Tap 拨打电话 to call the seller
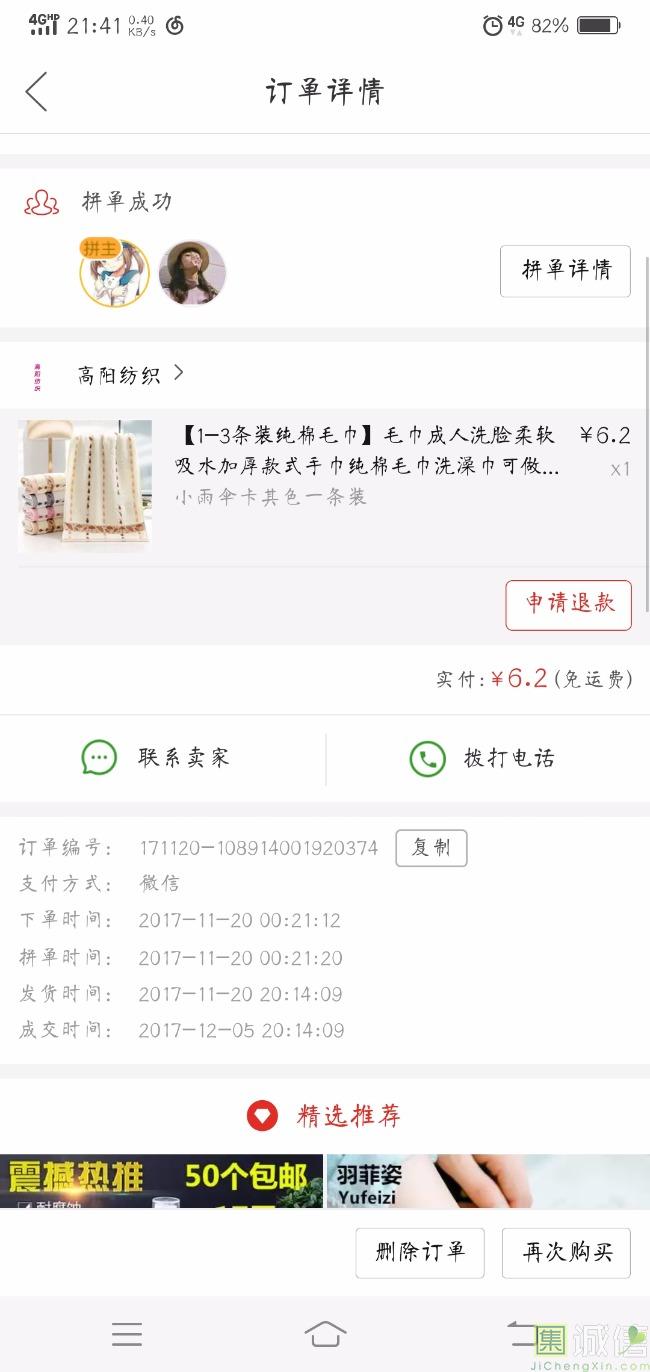650x1372 pixels. click(484, 758)
